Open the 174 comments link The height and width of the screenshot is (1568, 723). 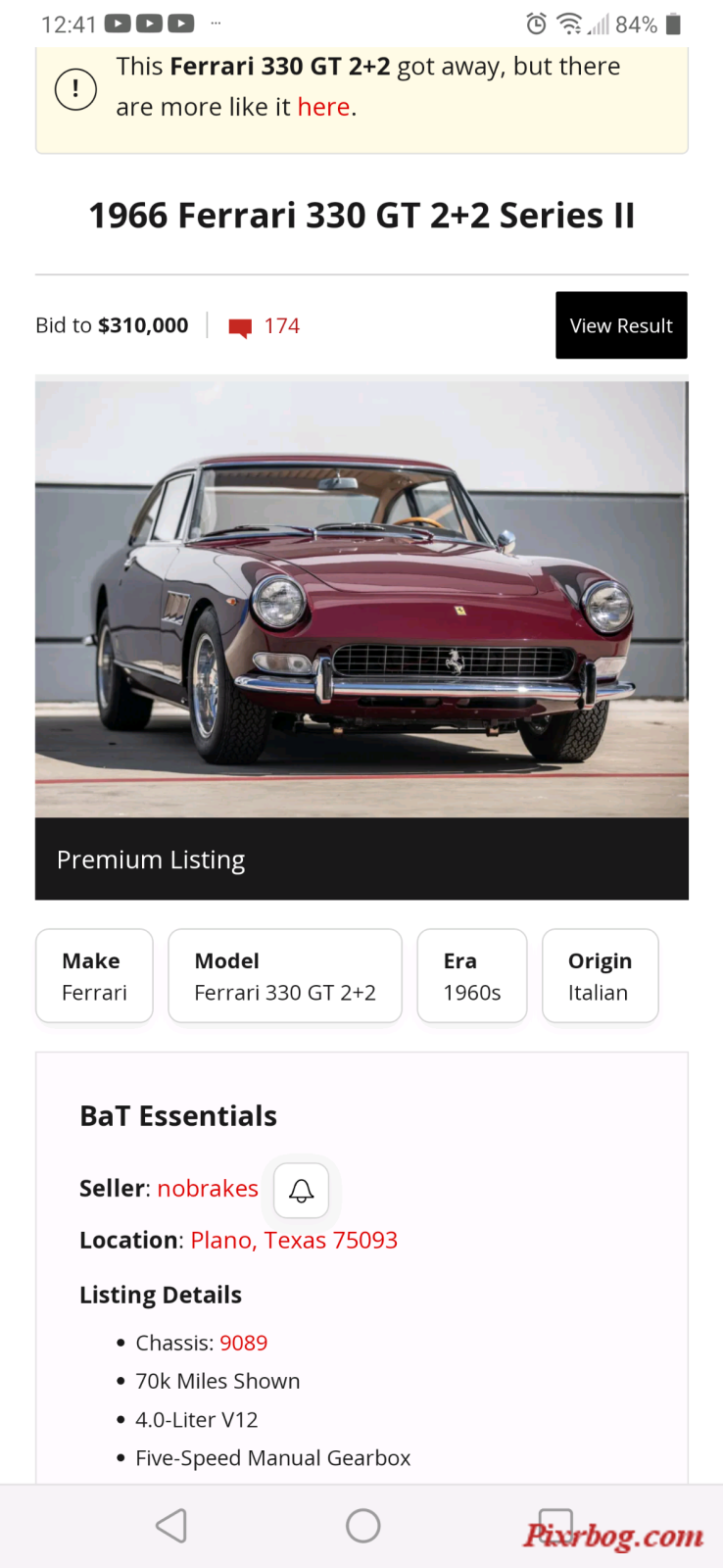265,326
